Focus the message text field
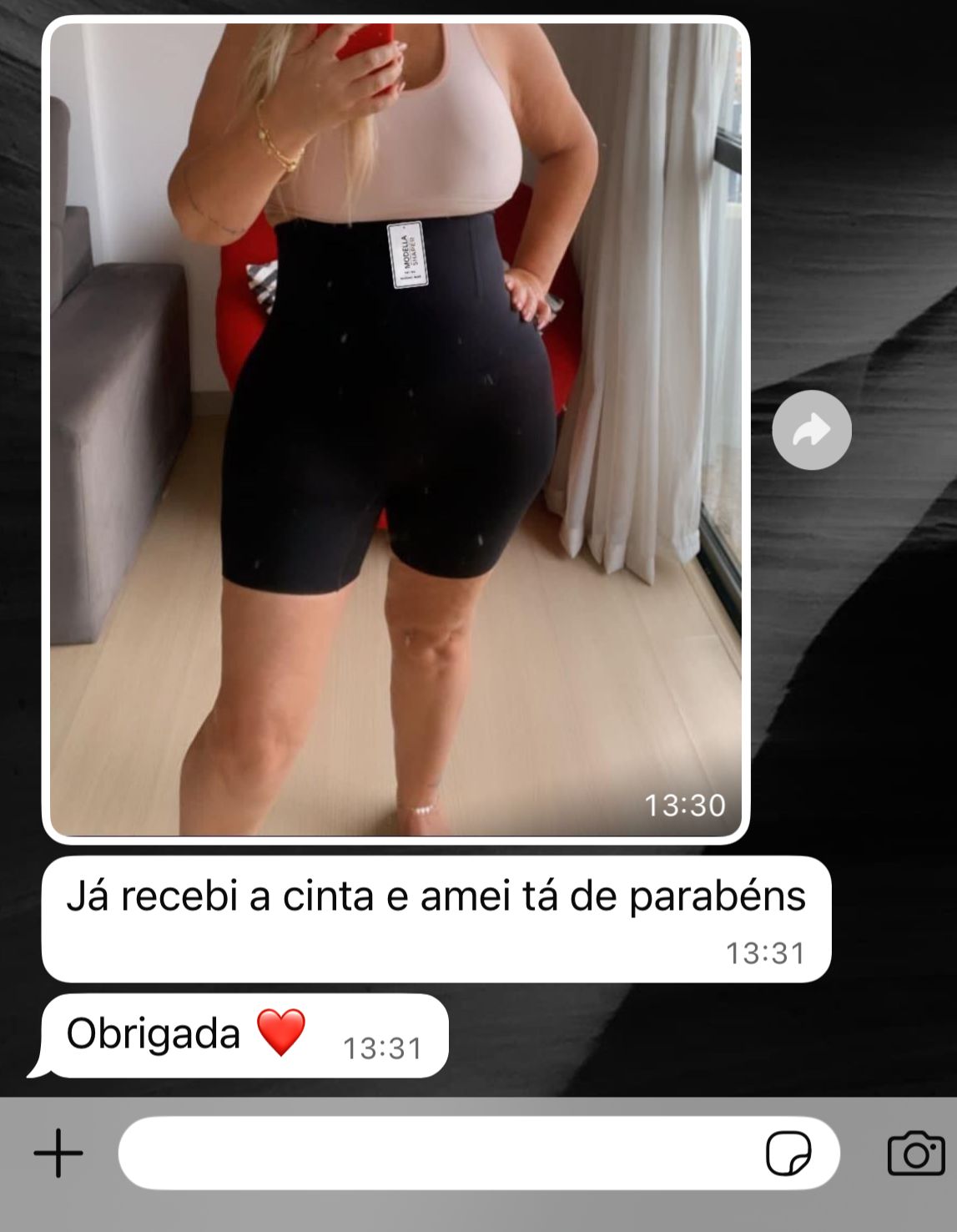The height and width of the screenshot is (1232, 957). [434, 1153]
